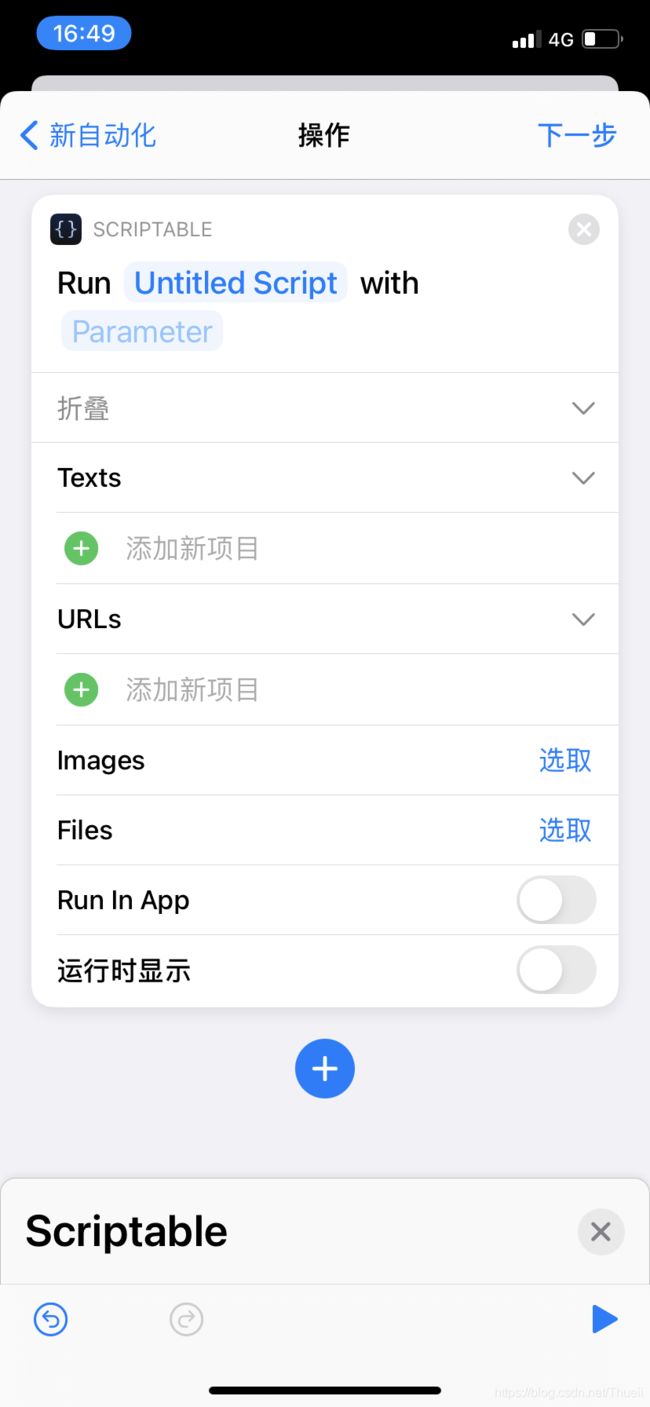Enable the Run In App switch
The height and width of the screenshot is (1407, 650).
click(556, 900)
